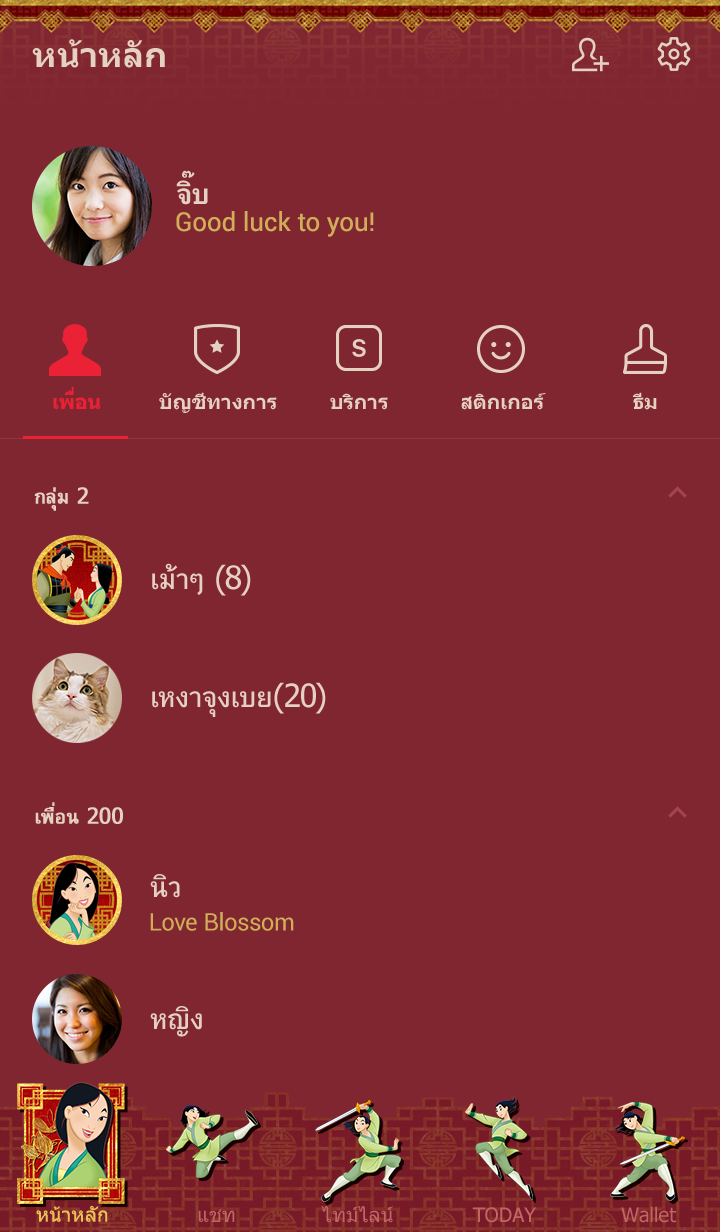Open the Wallet bottom tab
Screen dimensions: 720x1232
[647, 1160]
